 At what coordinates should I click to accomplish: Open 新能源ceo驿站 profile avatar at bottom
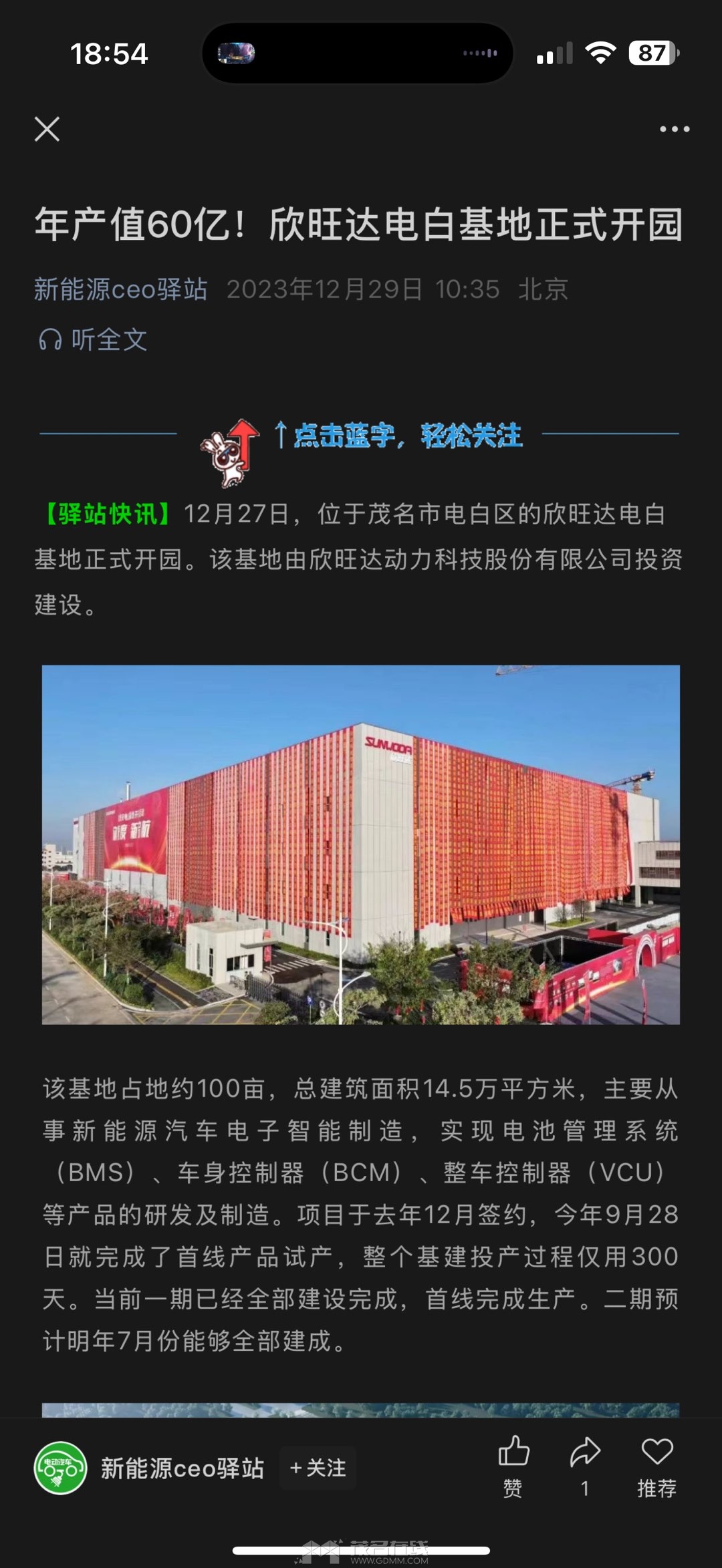point(60,1468)
